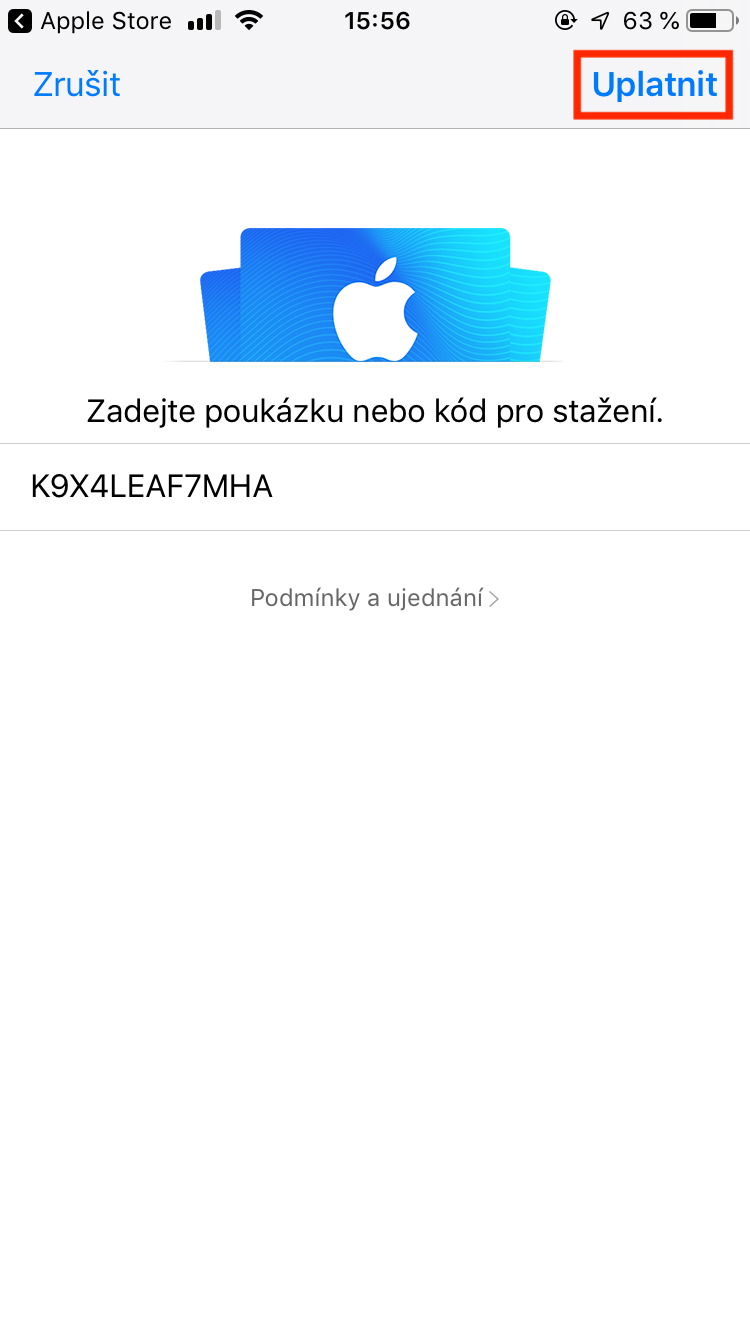
Task: Redeem the code with Uplatnit
Action: click(x=654, y=84)
